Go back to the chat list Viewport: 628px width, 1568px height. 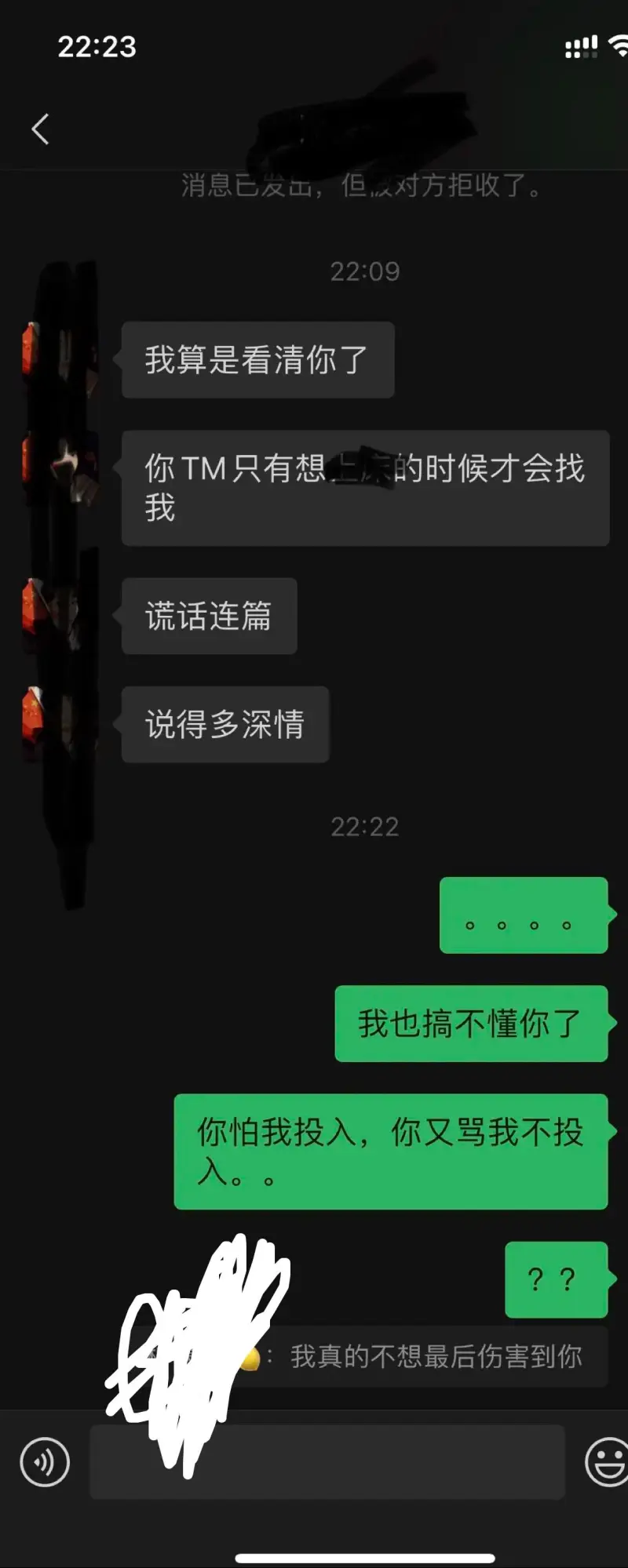[x=41, y=129]
